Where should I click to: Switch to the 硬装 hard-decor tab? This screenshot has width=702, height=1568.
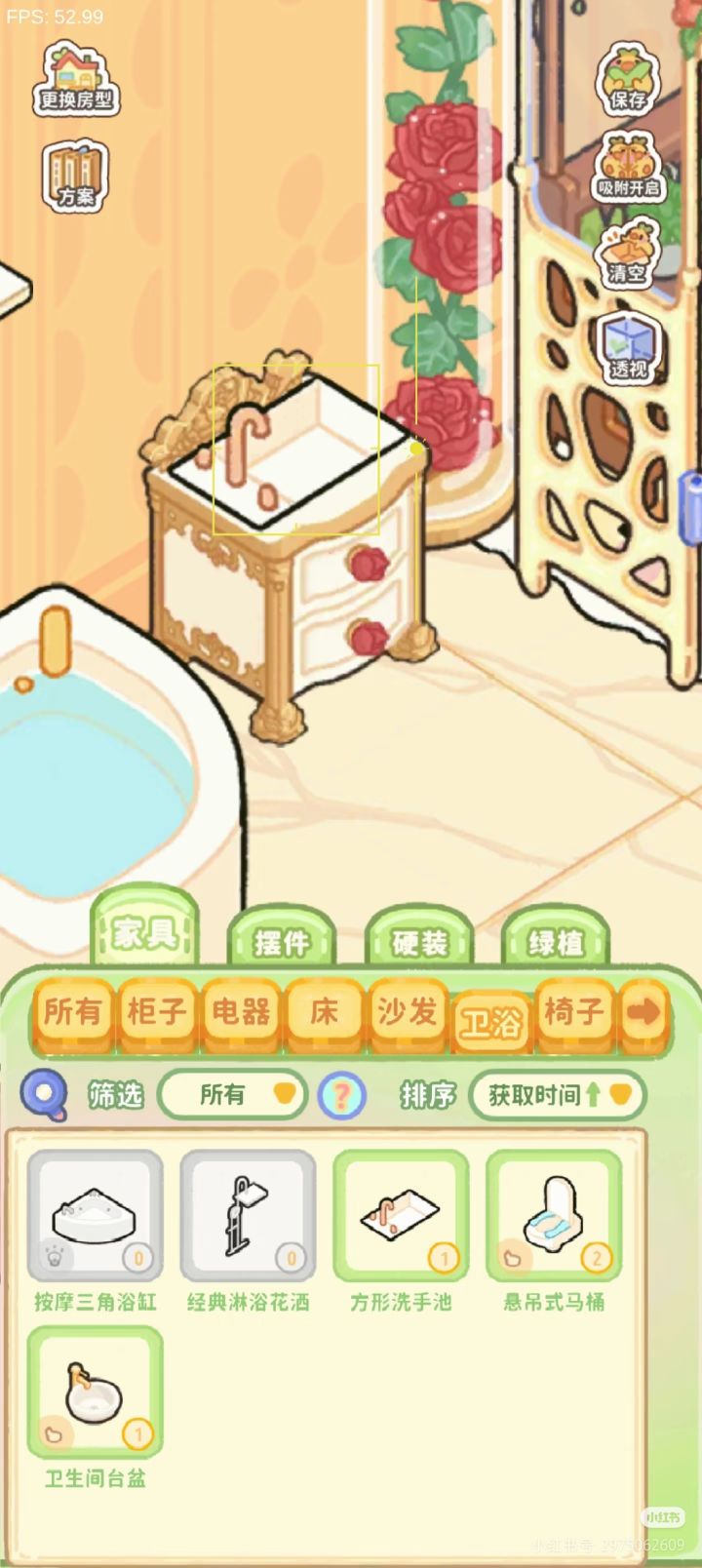[421, 941]
